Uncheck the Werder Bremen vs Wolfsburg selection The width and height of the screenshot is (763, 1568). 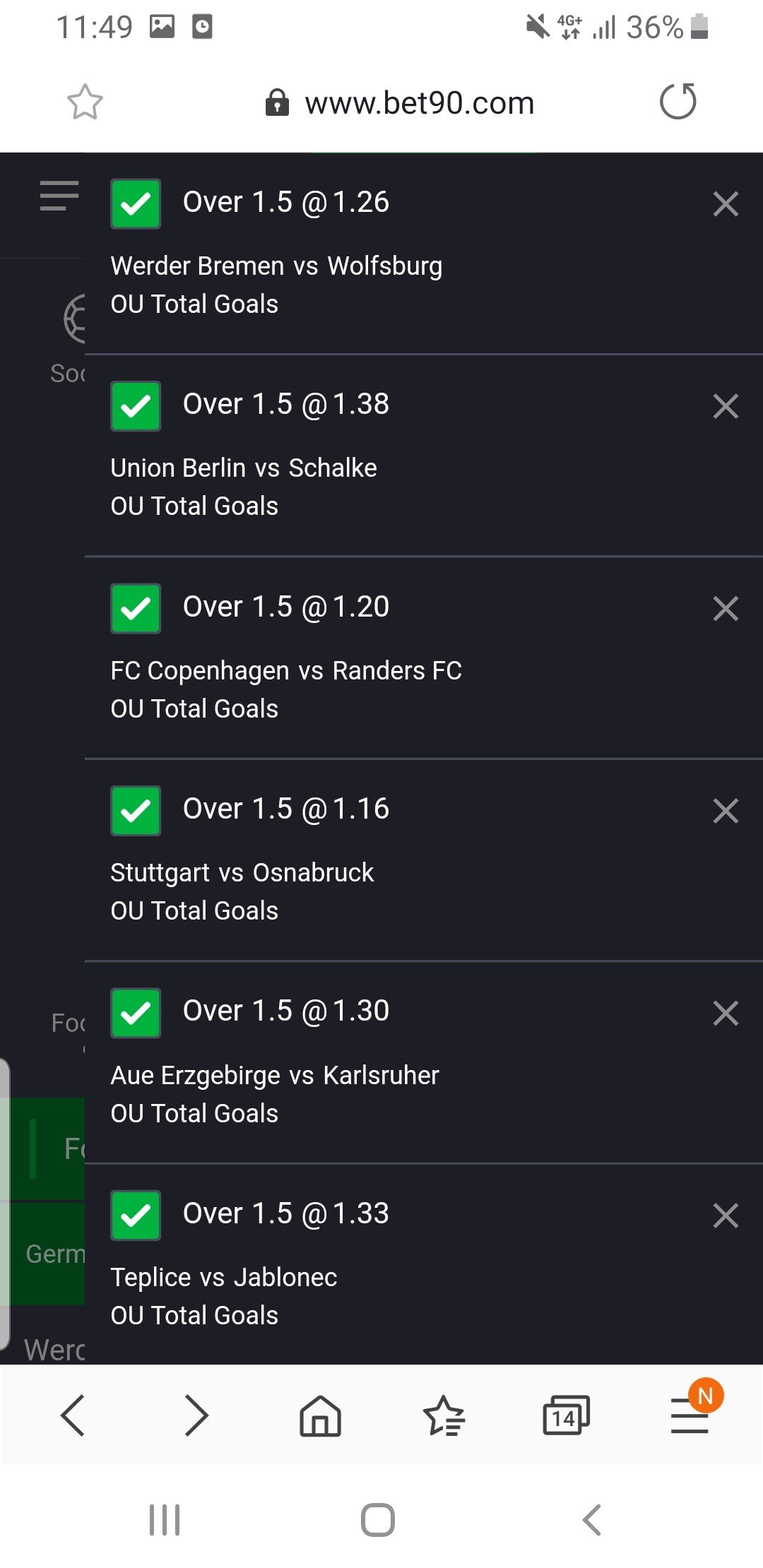136,204
